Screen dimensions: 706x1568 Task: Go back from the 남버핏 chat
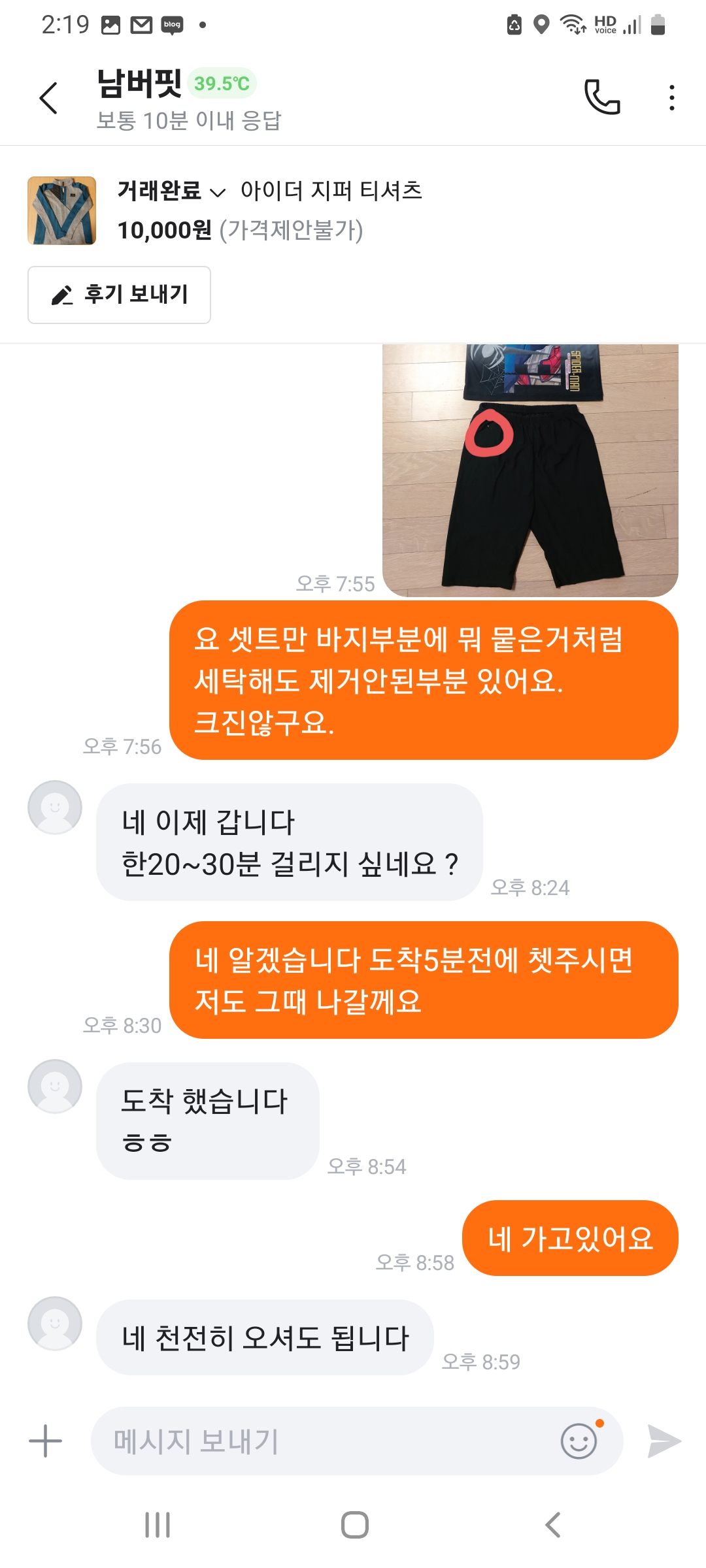pos(49,99)
